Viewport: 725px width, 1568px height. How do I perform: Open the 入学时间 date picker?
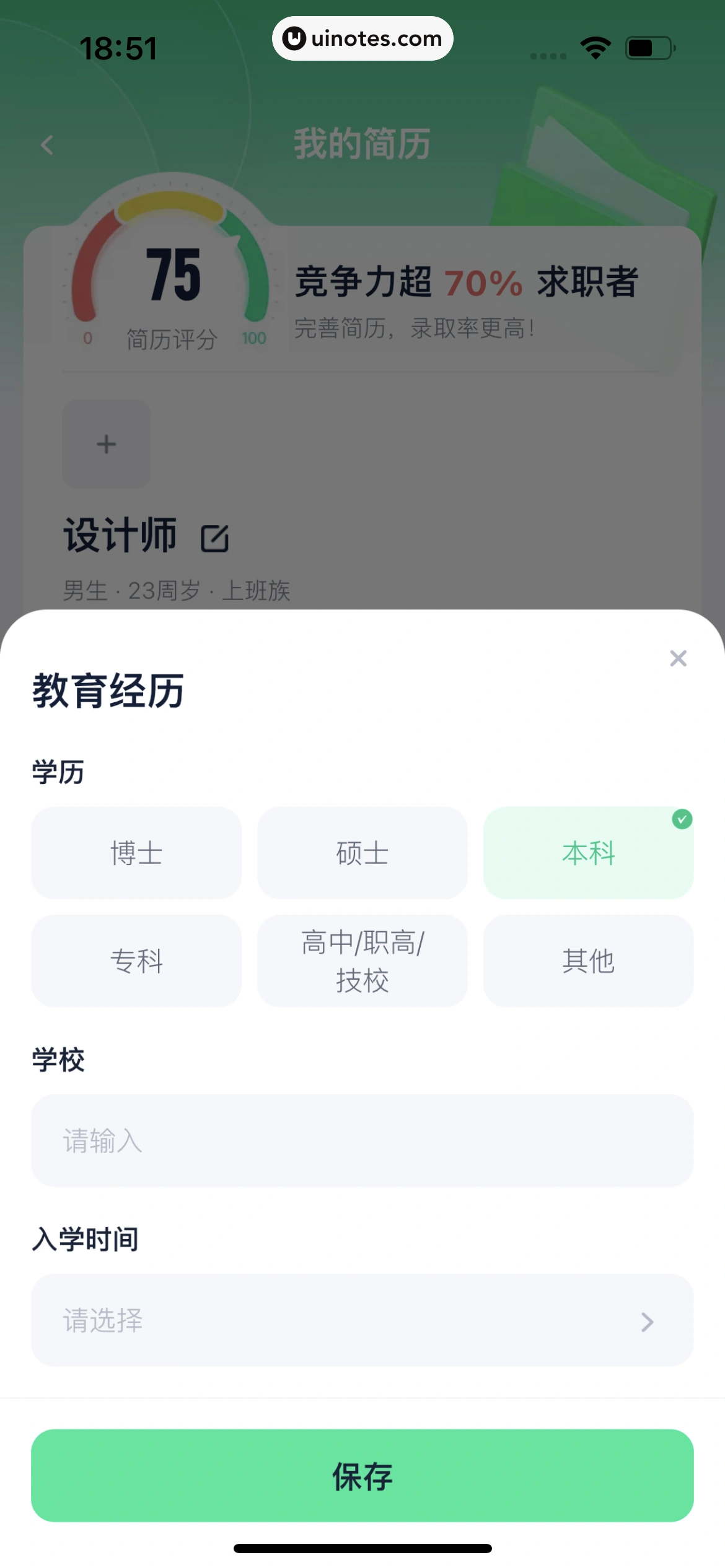point(362,1320)
